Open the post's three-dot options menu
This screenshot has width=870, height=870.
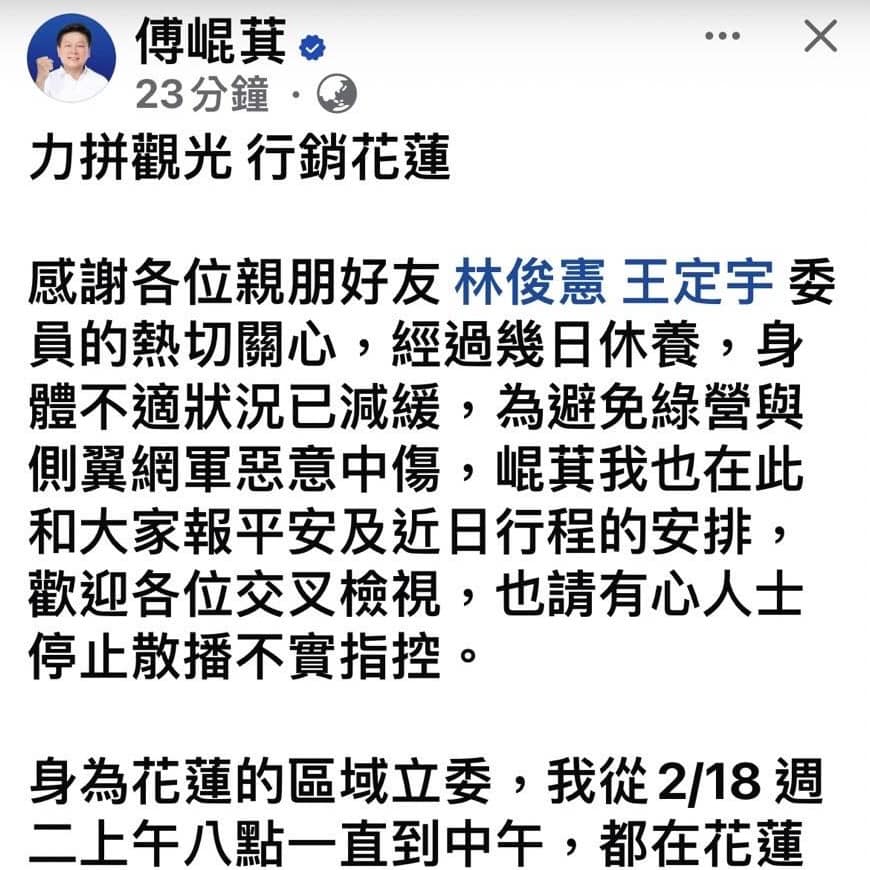click(722, 38)
